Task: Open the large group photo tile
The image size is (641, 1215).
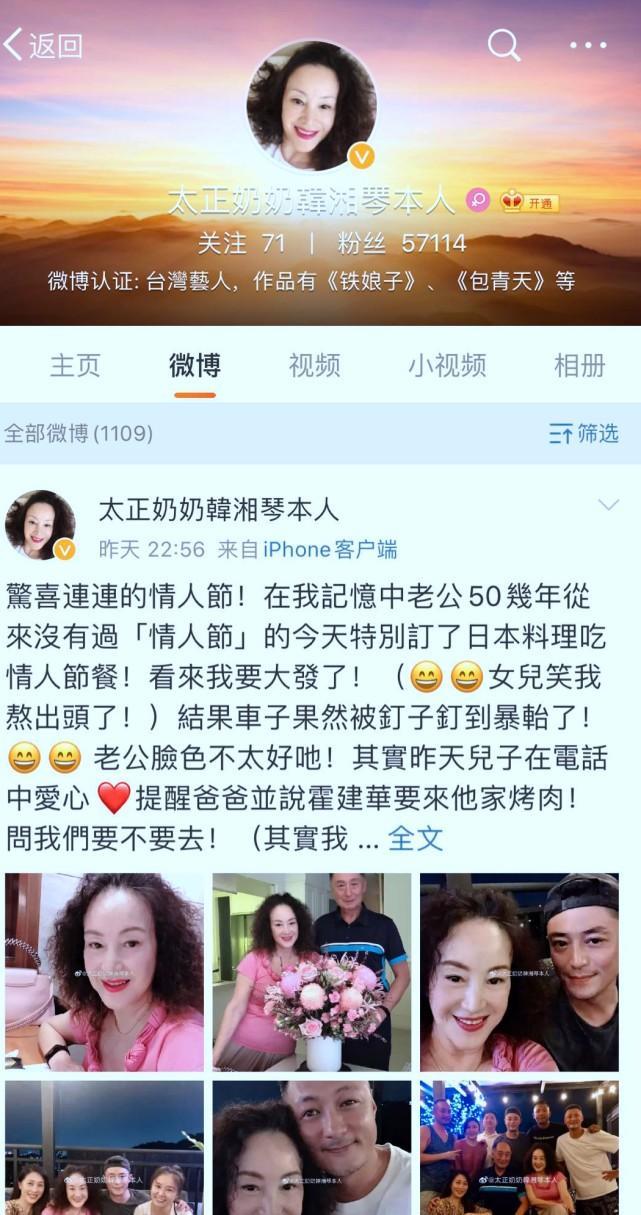Action: coord(519,1147)
